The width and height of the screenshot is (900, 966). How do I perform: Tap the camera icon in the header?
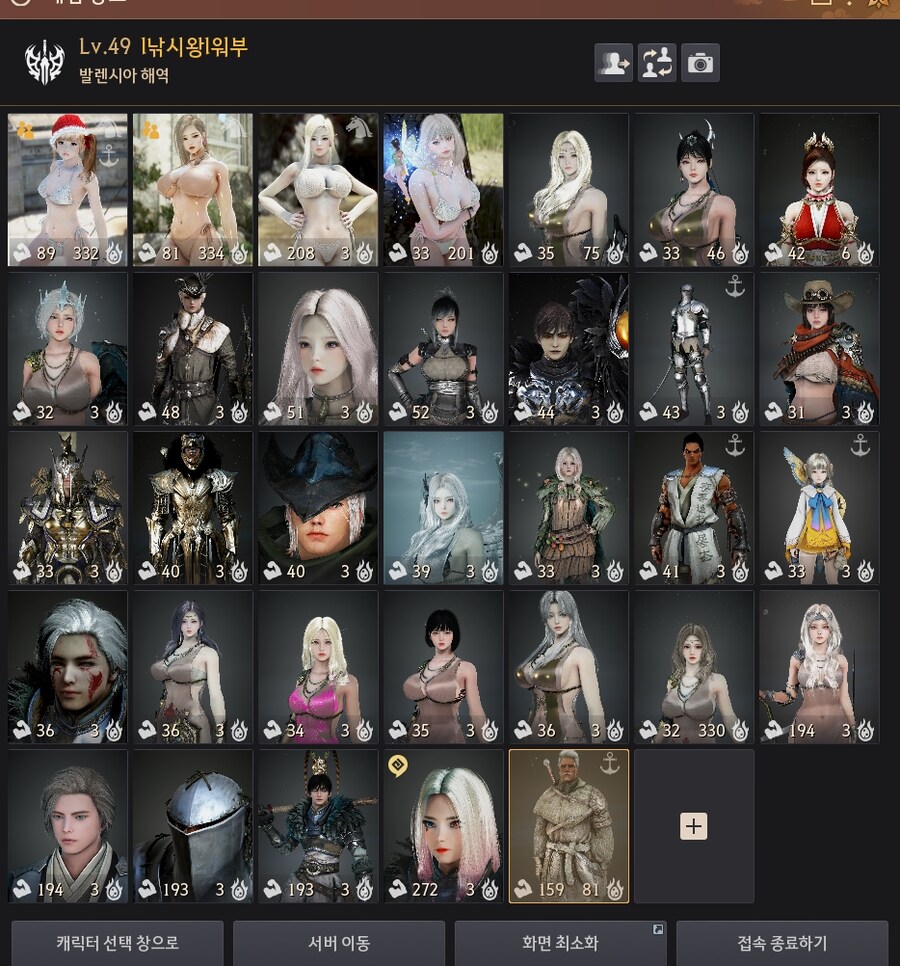pyautogui.click(x=700, y=63)
